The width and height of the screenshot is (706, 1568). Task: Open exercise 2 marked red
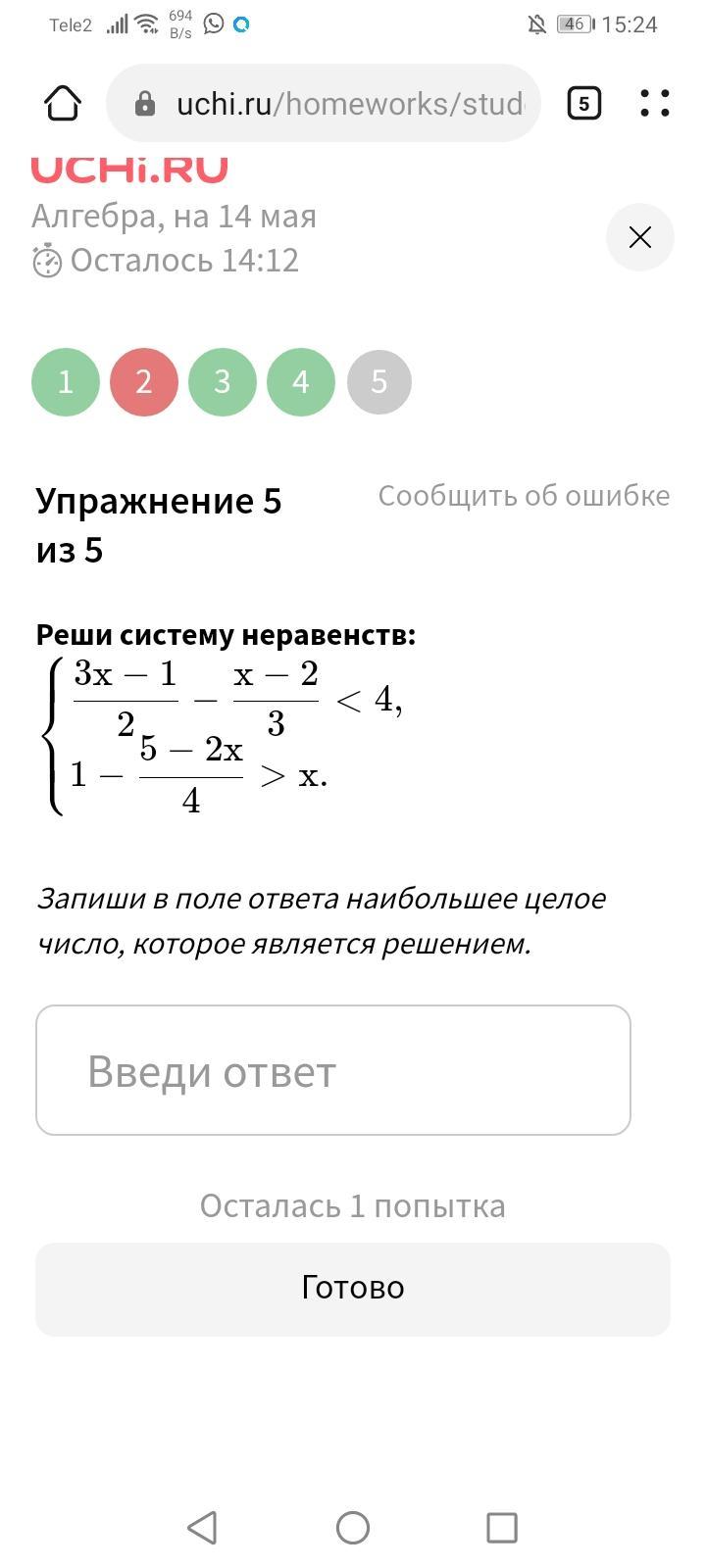[144, 382]
